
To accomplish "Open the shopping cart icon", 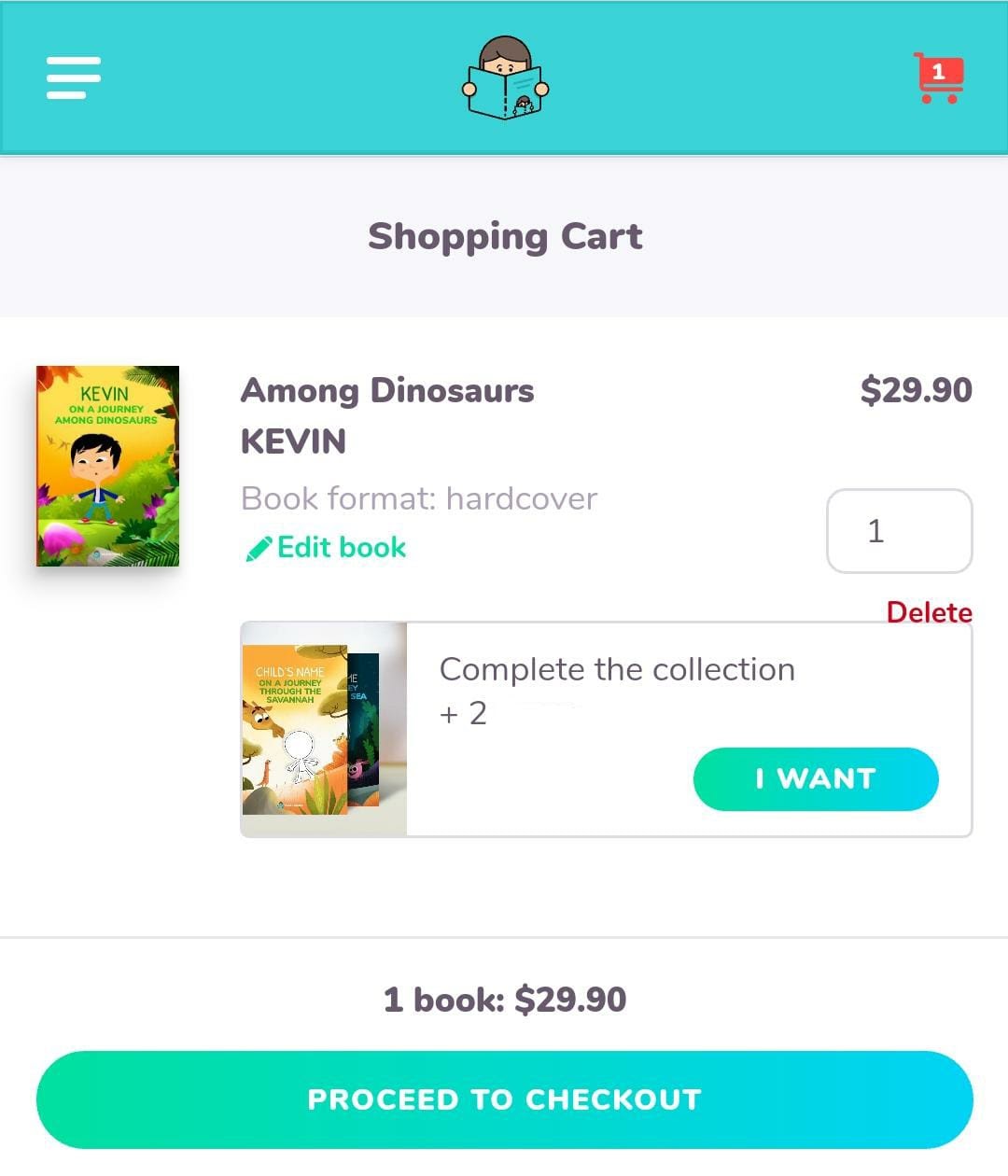I will coord(938,77).
